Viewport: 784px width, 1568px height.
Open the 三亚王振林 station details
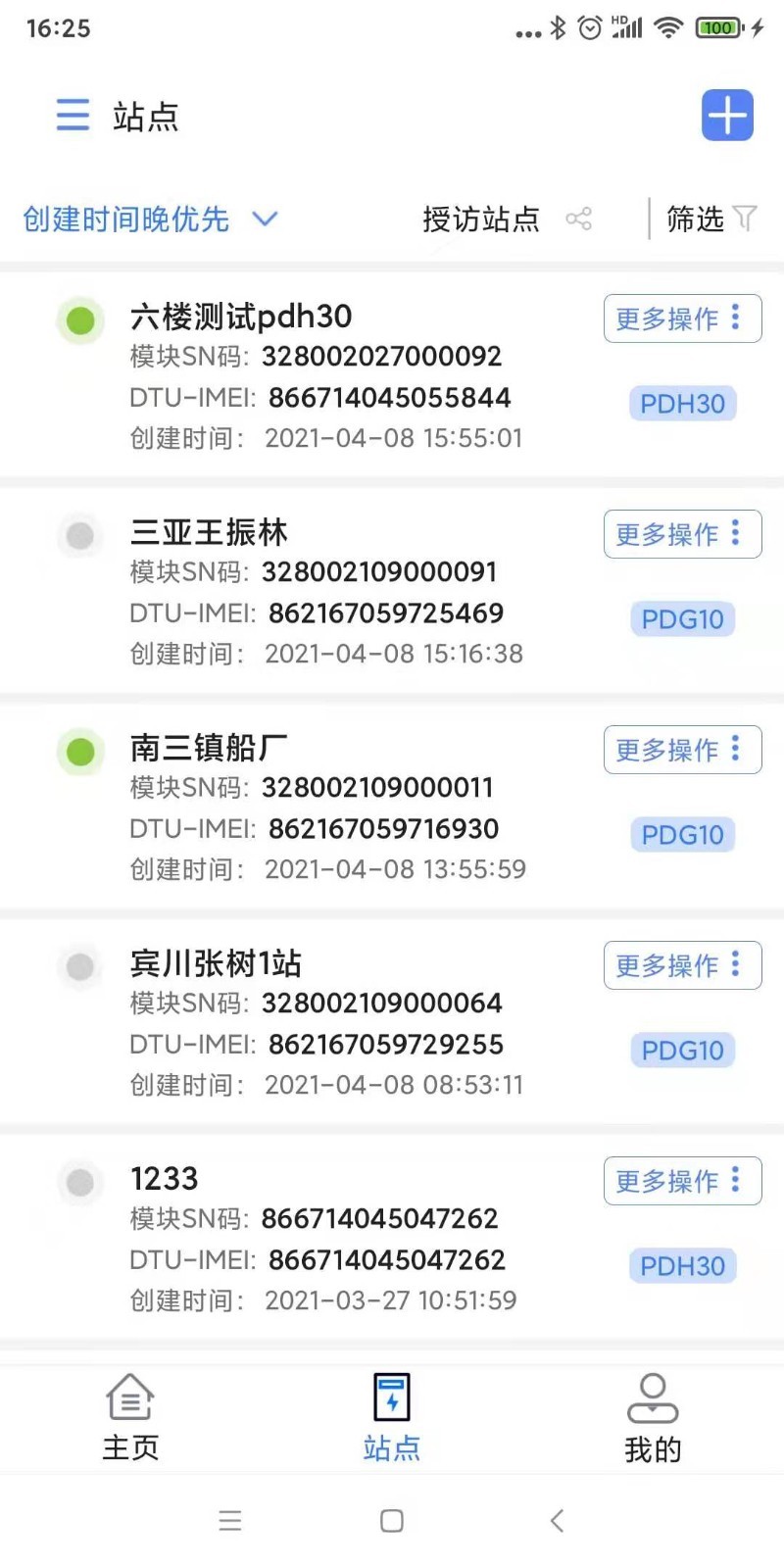click(209, 532)
